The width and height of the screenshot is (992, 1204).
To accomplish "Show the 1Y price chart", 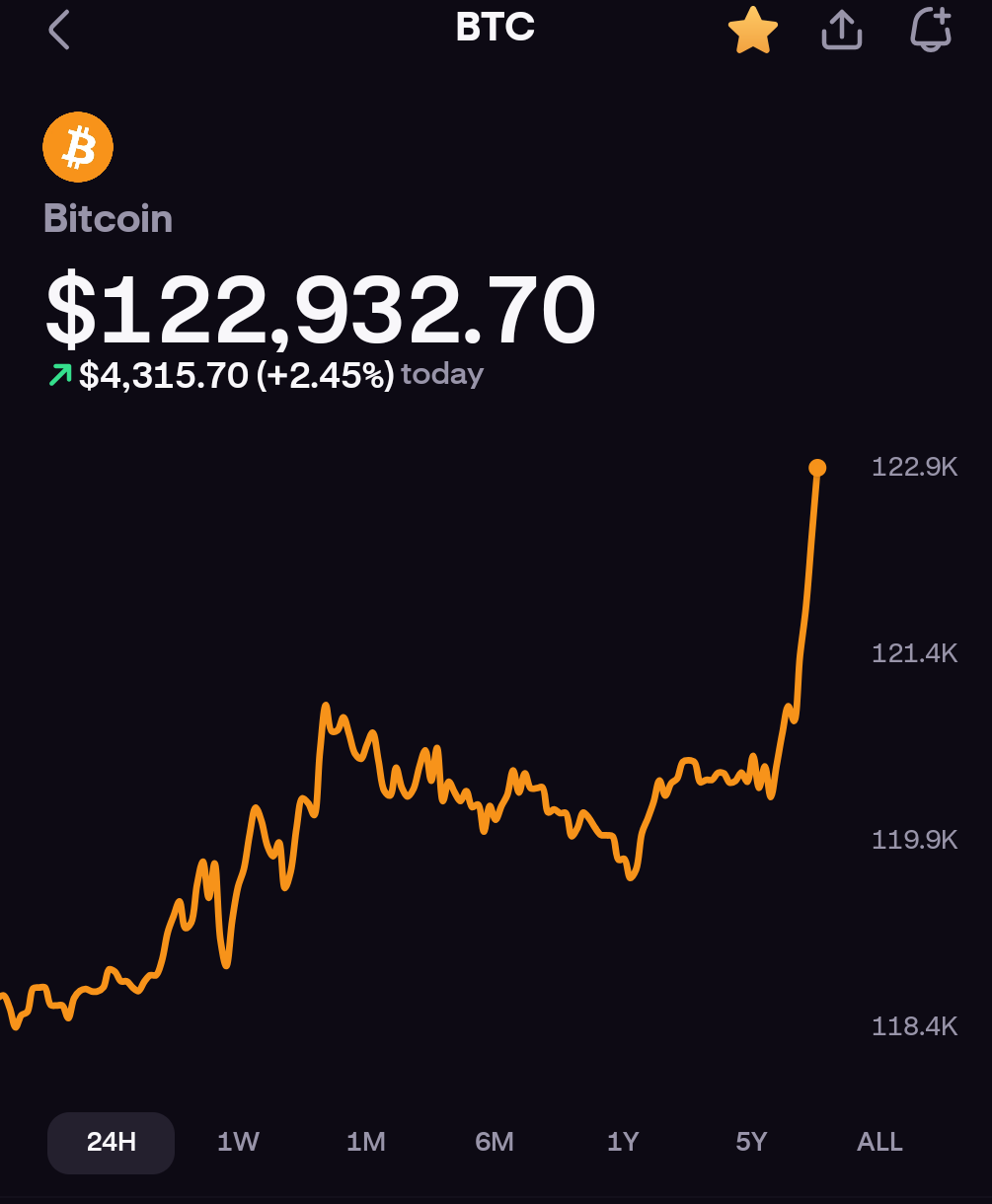I will [623, 1142].
